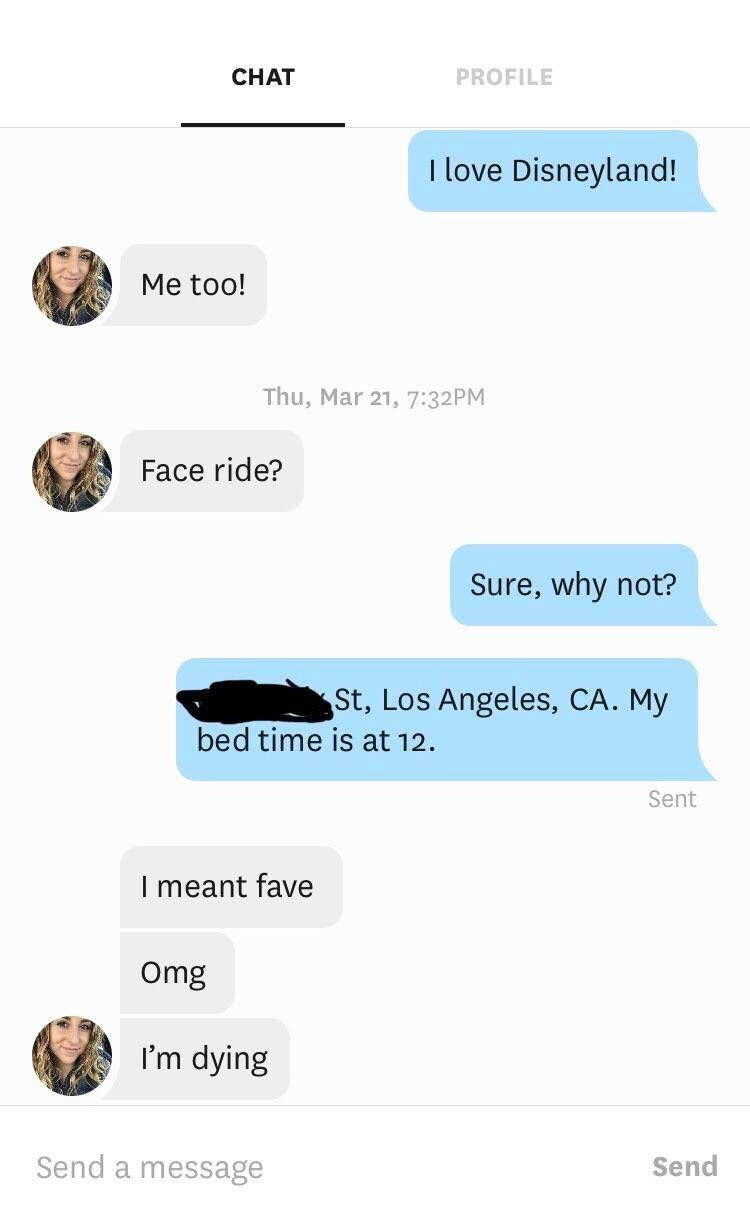Screen dimensions: 750x1229
Task: Click the 'Sent' delivery status label
Action: pos(673,798)
